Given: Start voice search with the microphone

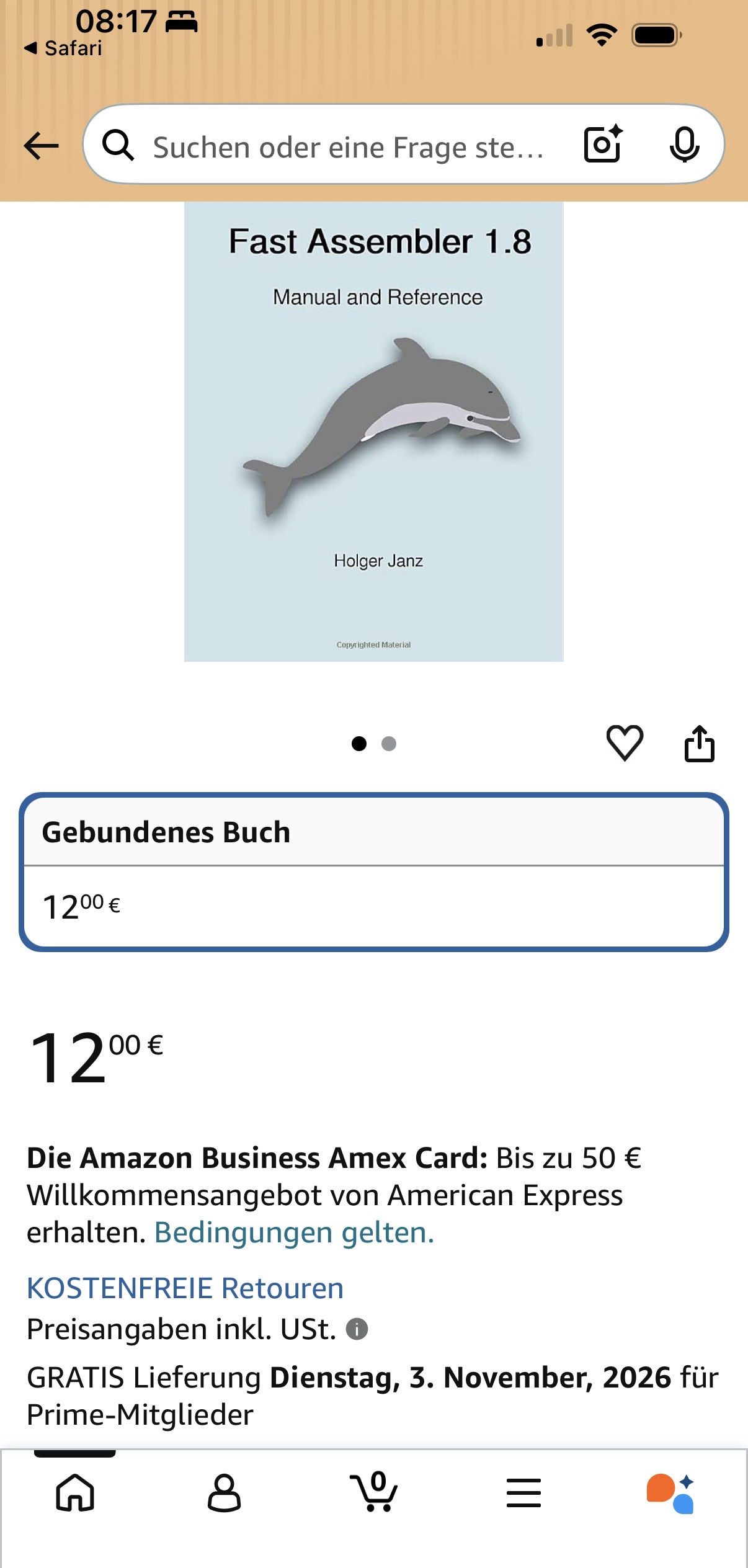Looking at the screenshot, I should point(684,145).
